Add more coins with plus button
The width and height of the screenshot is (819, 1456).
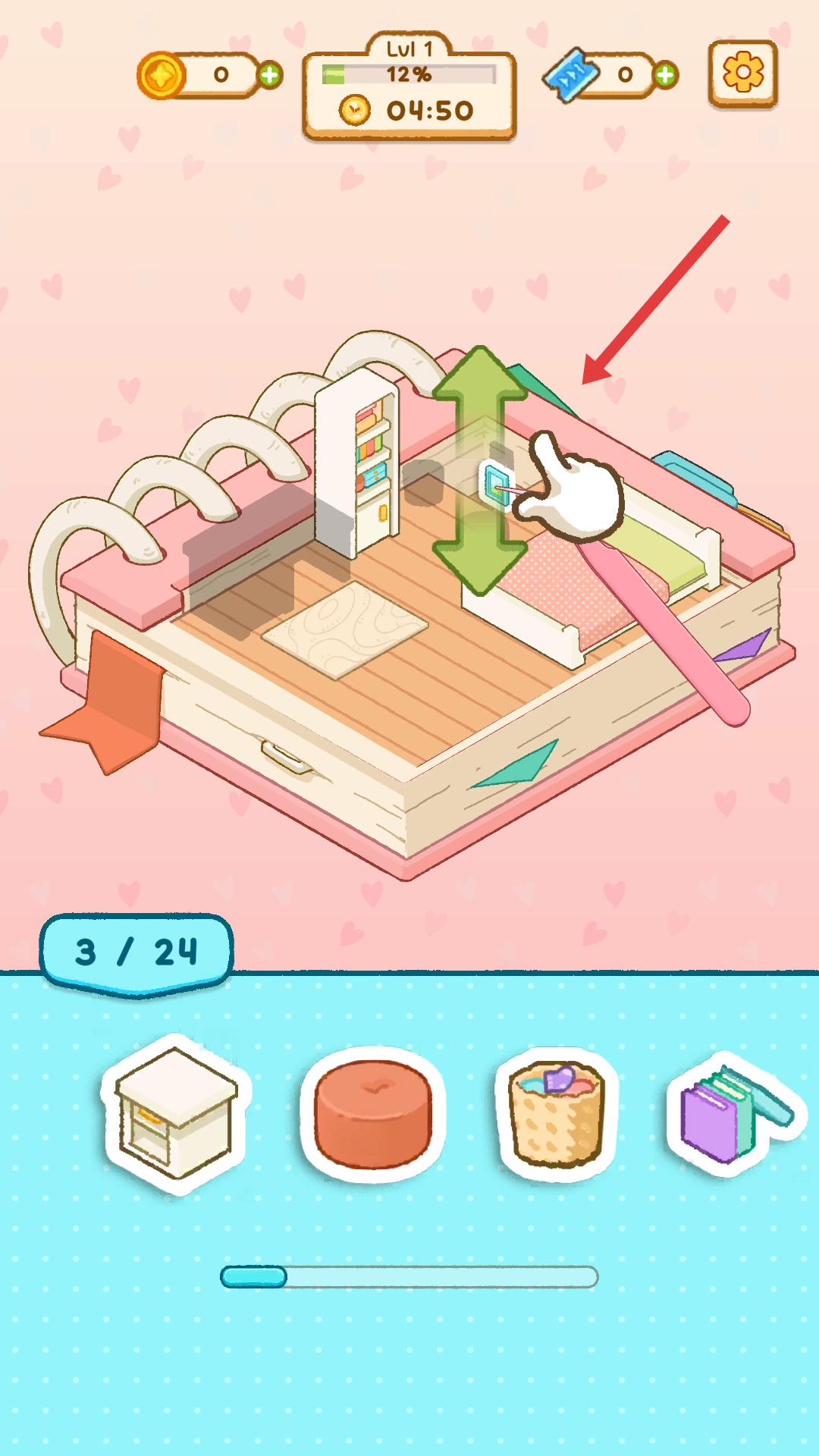(x=269, y=74)
